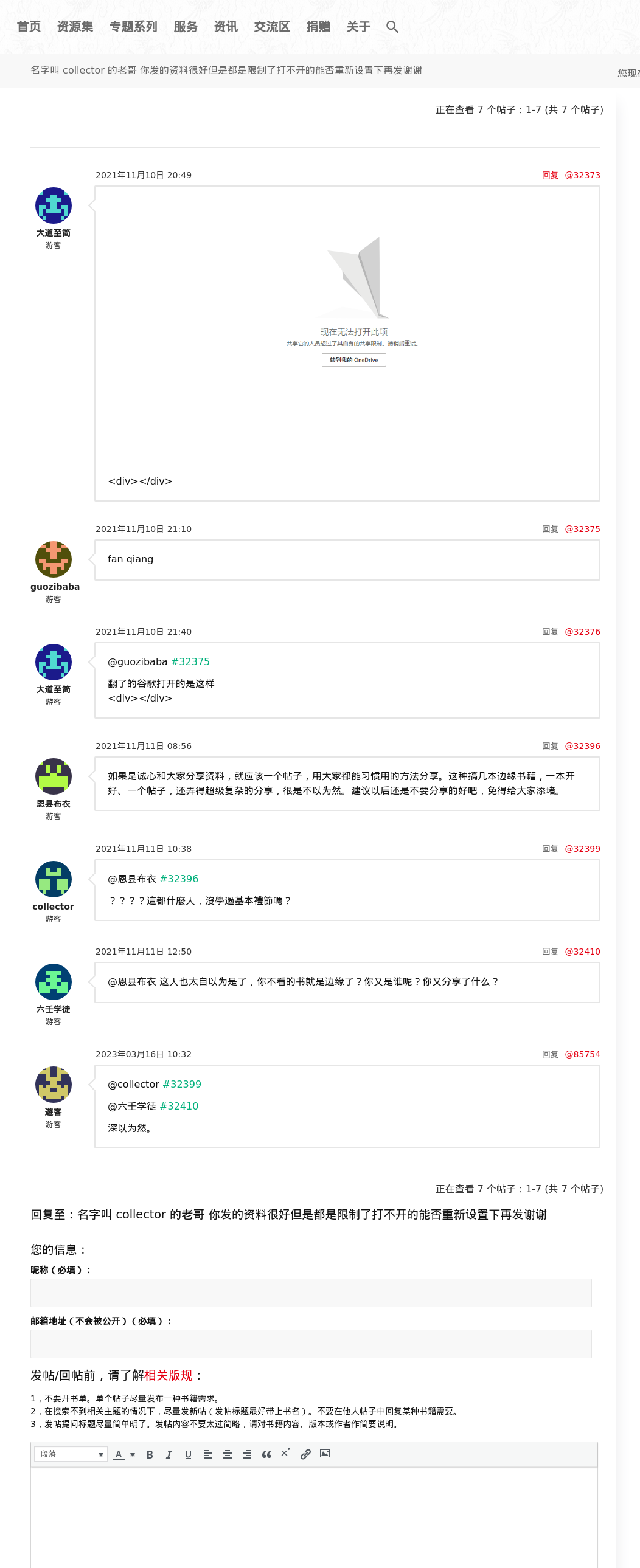Insert an image using editor toolbar
Viewport: 640px width, 1568px height.
point(325,1454)
